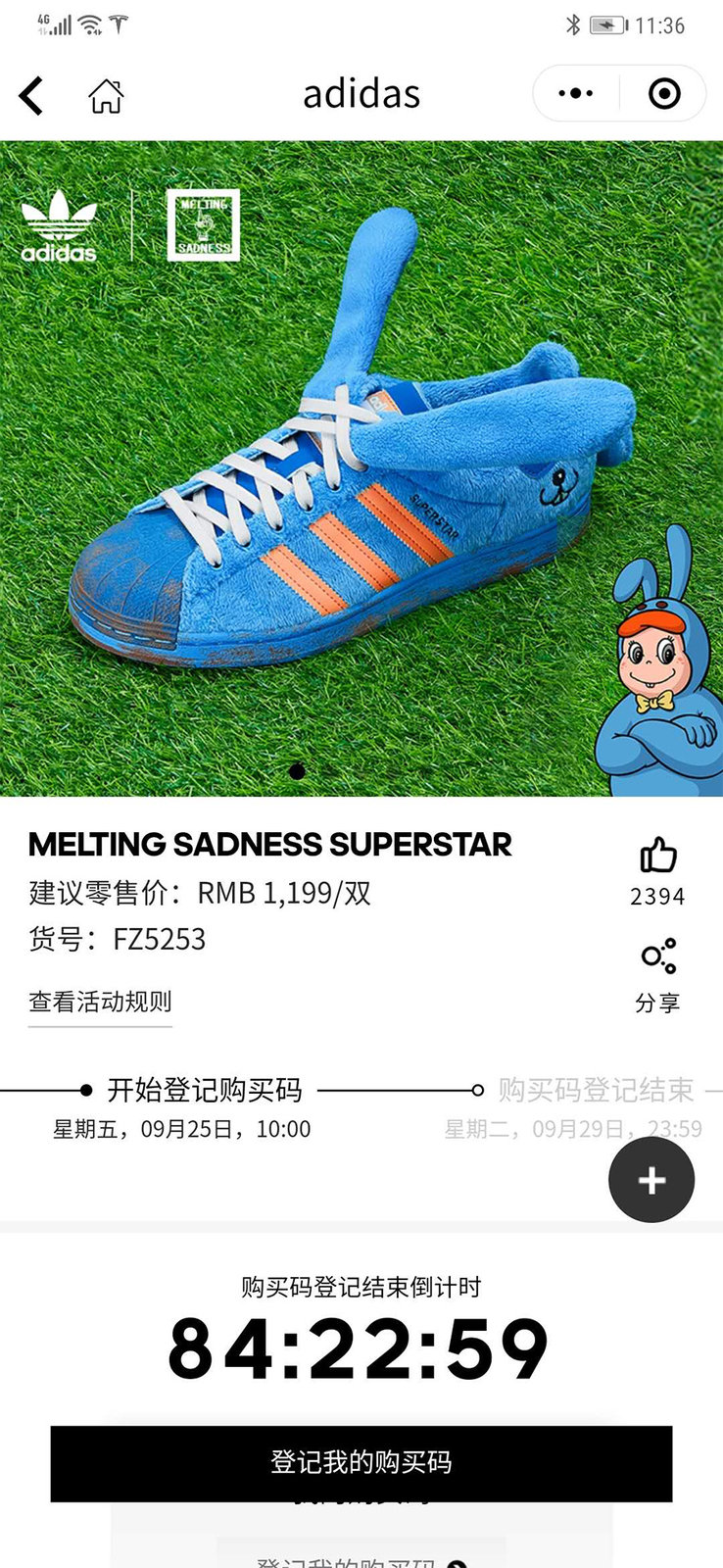Expand the floating plus button
Image resolution: width=723 pixels, height=1568 pixels.
point(651,1180)
